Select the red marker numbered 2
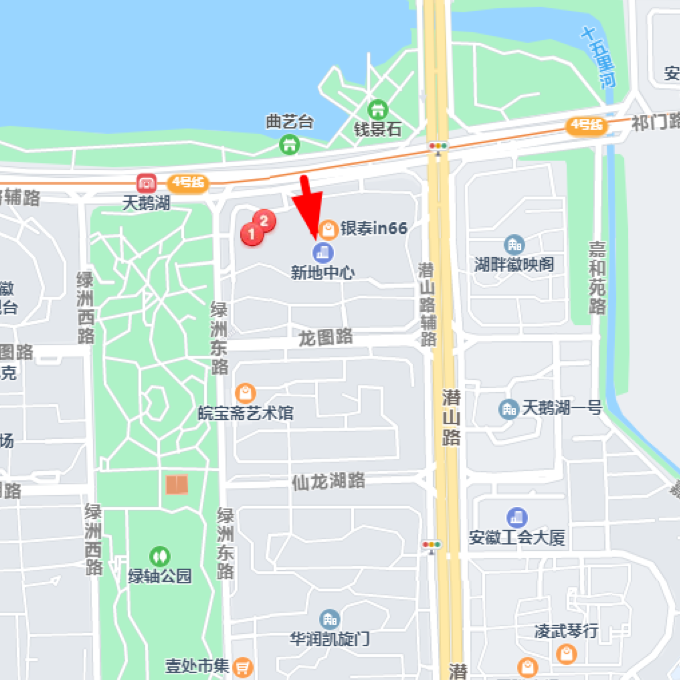The width and height of the screenshot is (680, 680). (264, 221)
